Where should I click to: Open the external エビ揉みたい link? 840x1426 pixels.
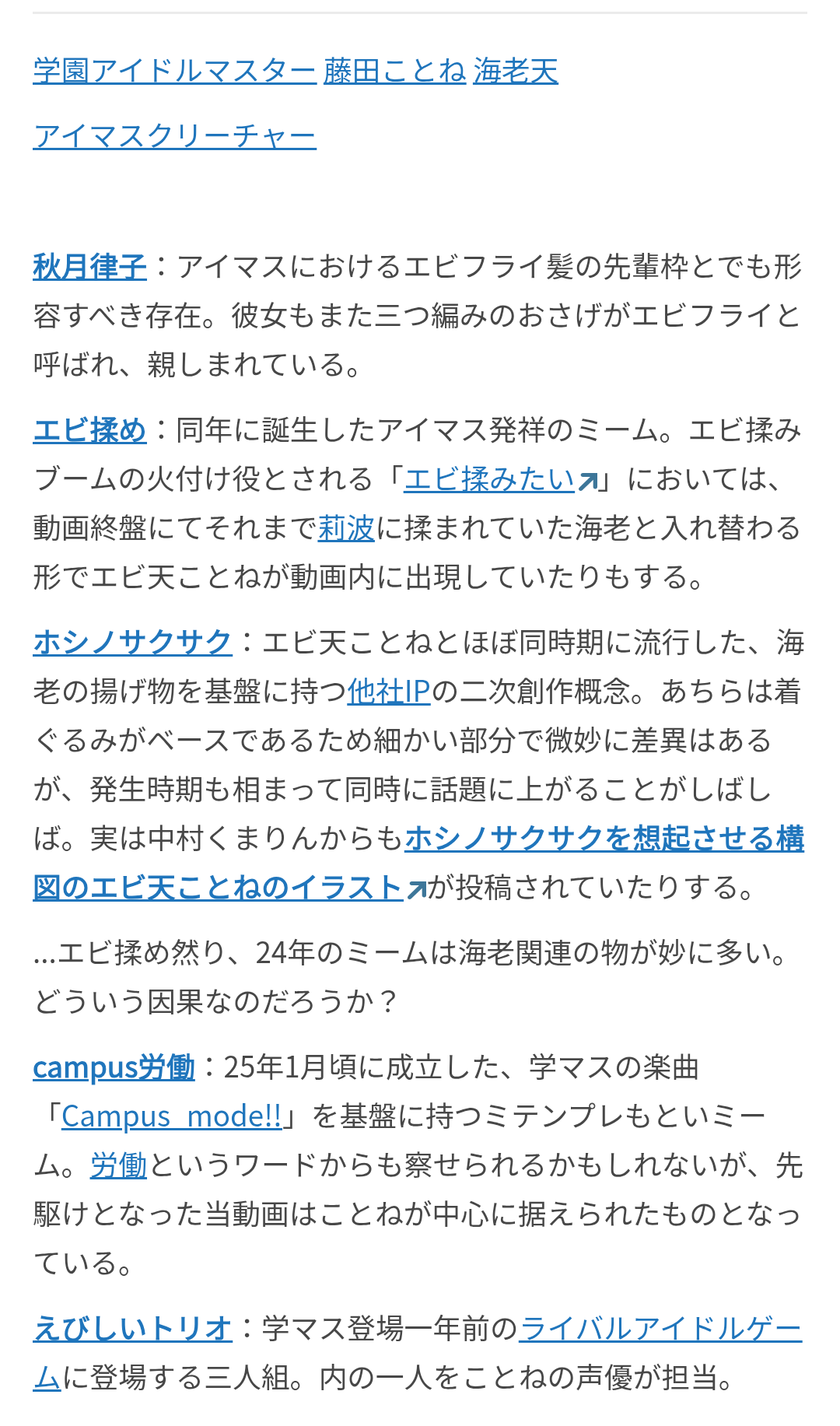click(501, 479)
